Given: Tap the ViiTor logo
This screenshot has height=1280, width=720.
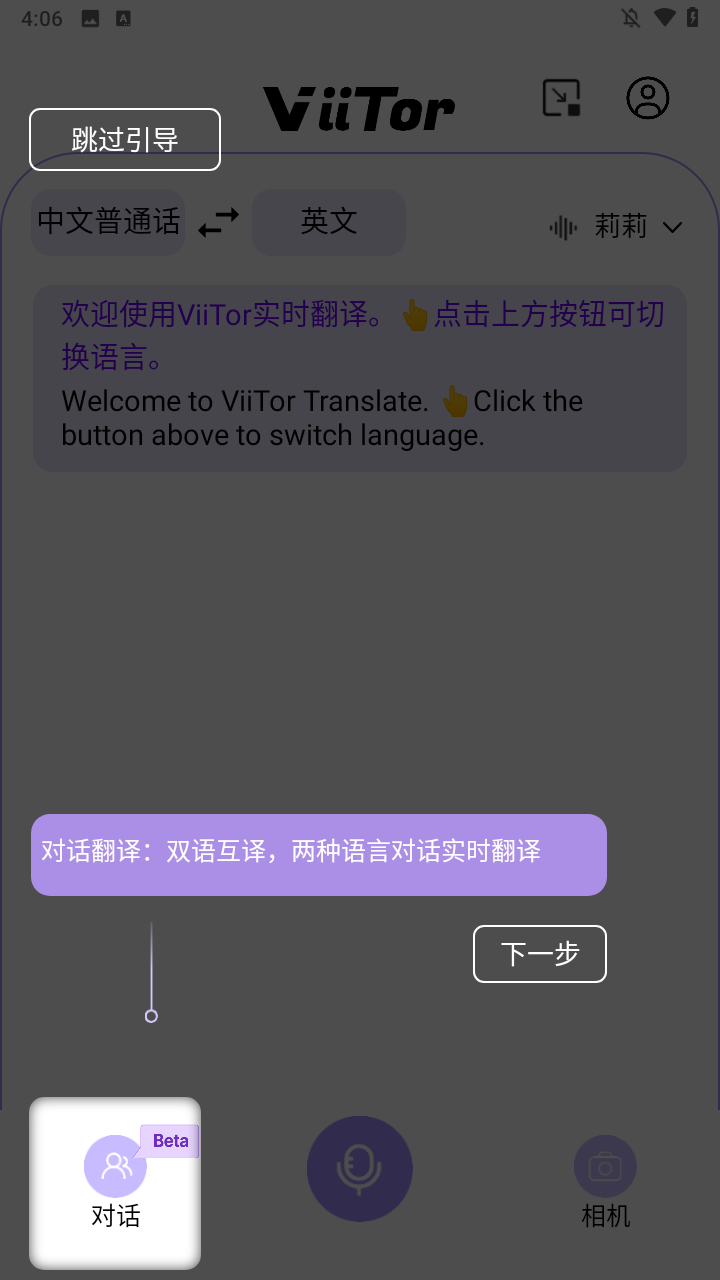Looking at the screenshot, I should [359, 107].
